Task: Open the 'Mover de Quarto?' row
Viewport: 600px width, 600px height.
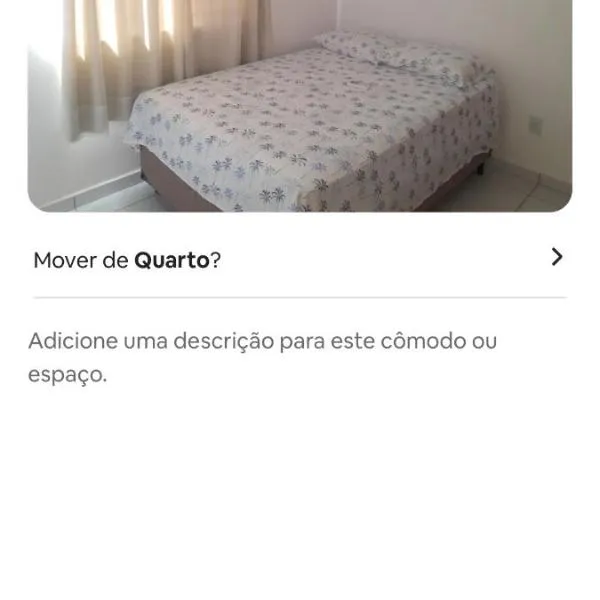Action: [299, 260]
